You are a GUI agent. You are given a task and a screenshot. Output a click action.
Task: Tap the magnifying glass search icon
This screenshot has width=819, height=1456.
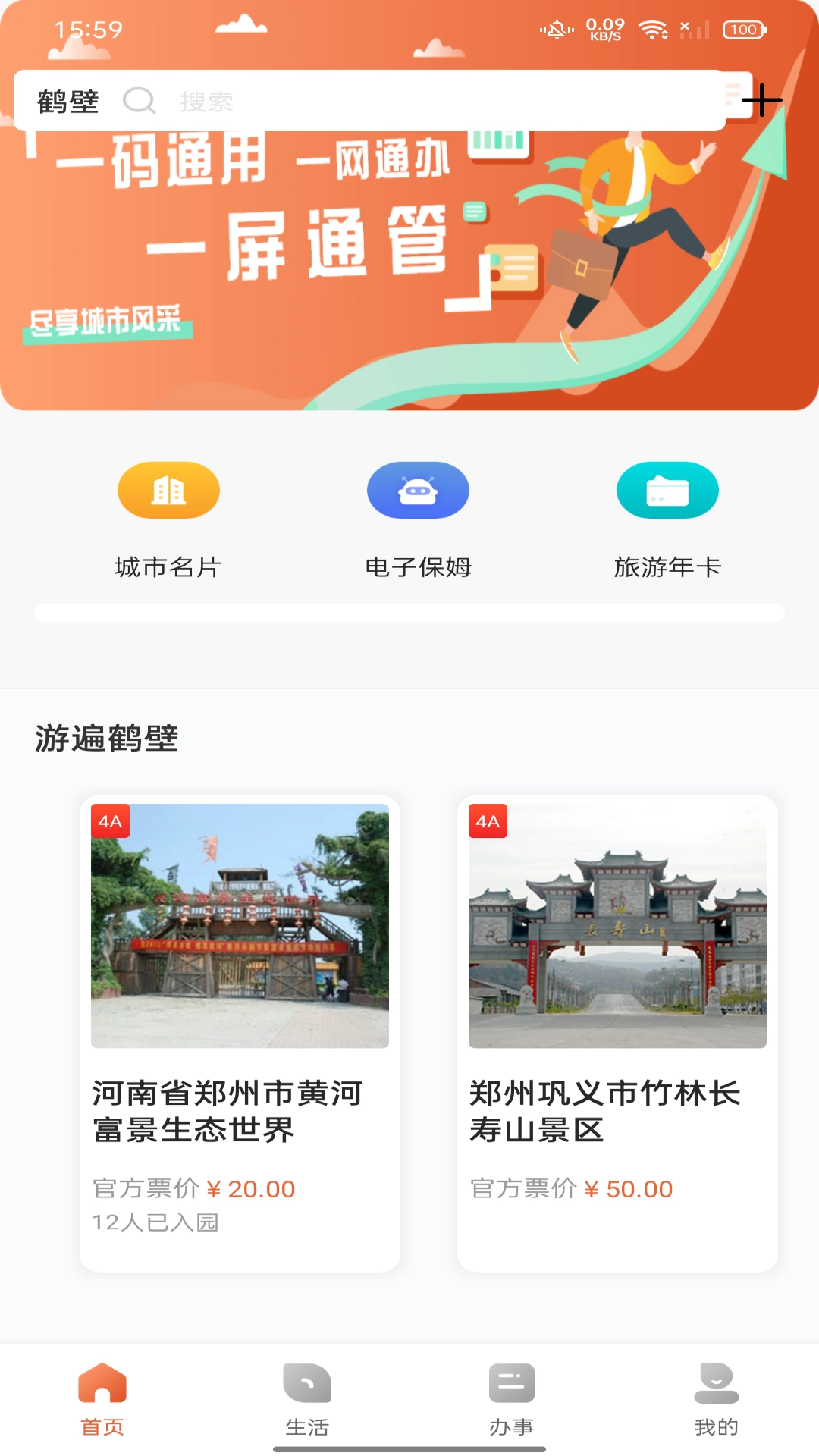(x=139, y=101)
